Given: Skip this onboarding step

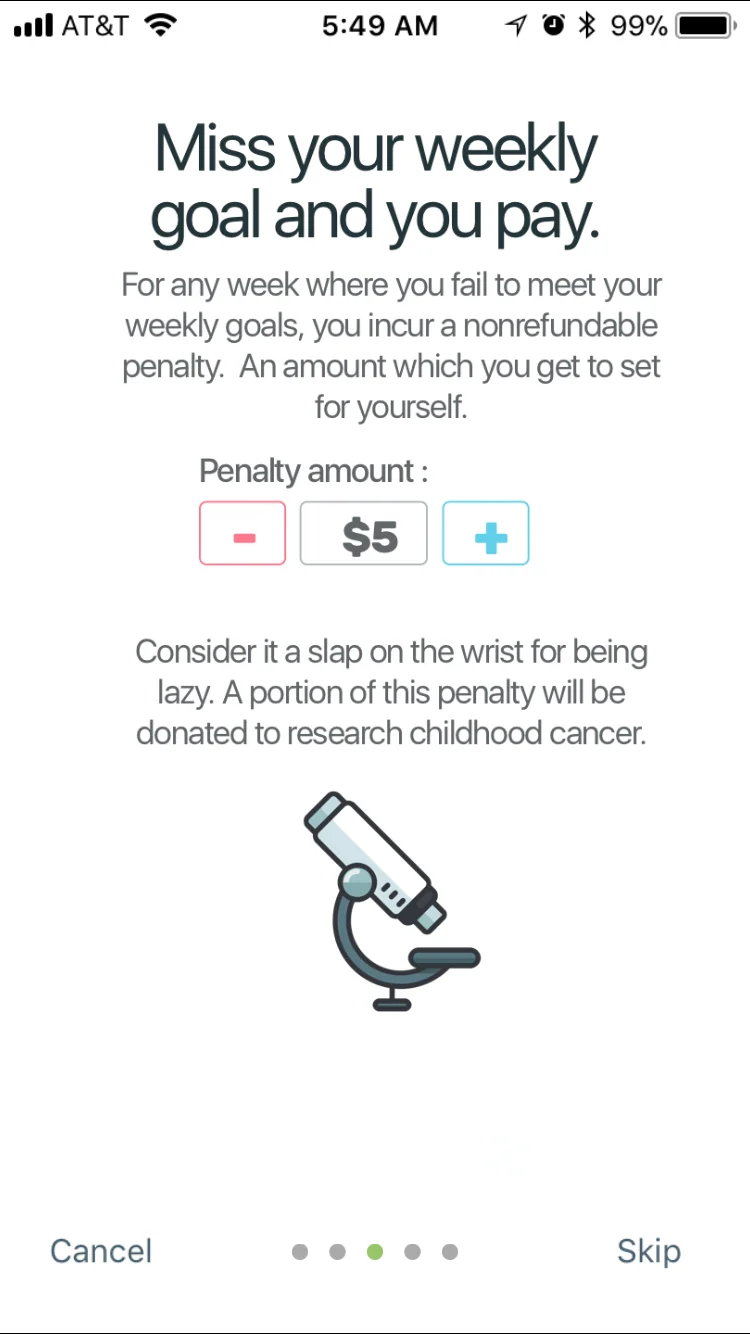Looking at the screenshot, I should (648, 1251).
